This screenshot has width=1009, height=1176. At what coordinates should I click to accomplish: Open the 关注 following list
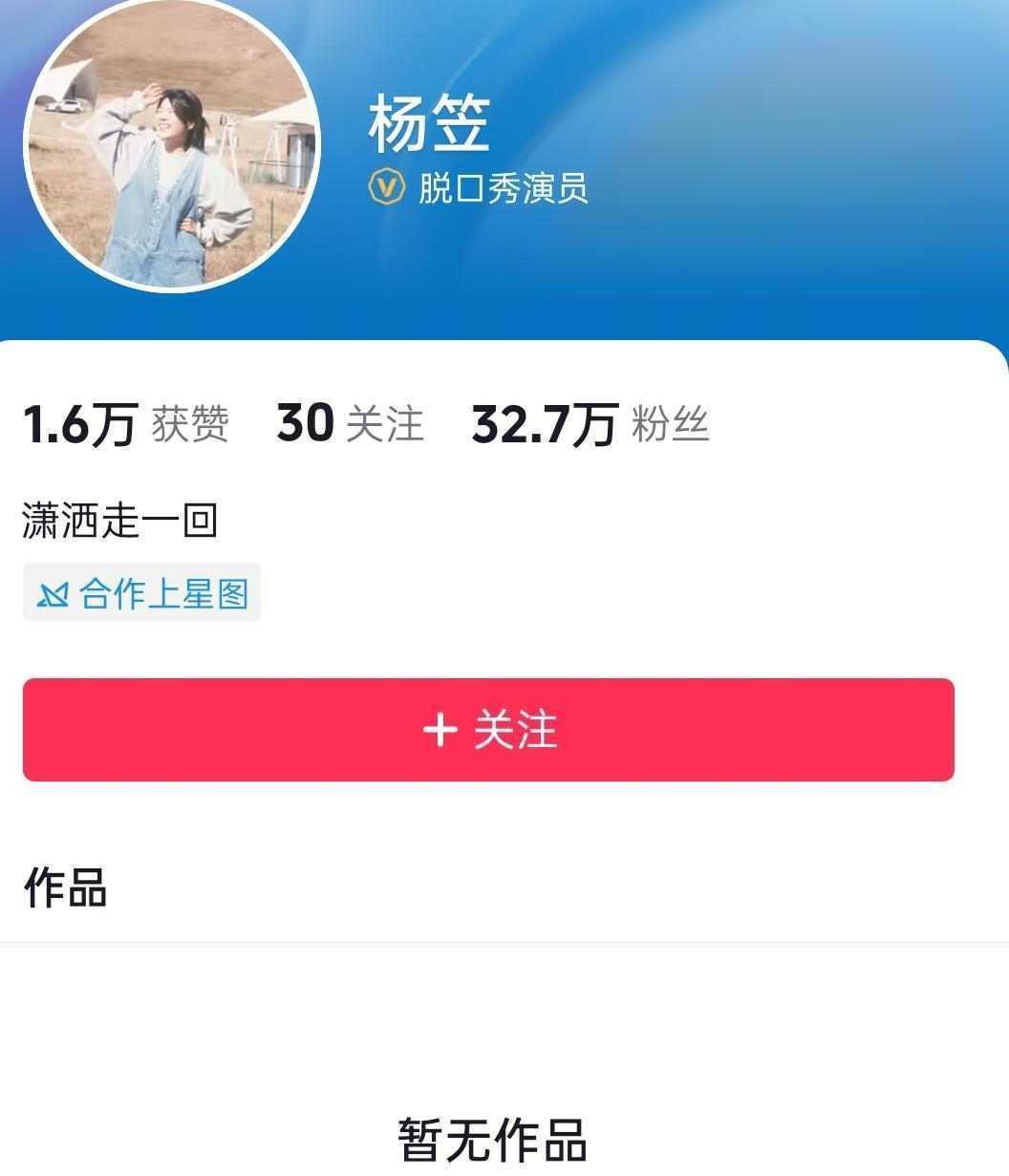tap(350, 424)
